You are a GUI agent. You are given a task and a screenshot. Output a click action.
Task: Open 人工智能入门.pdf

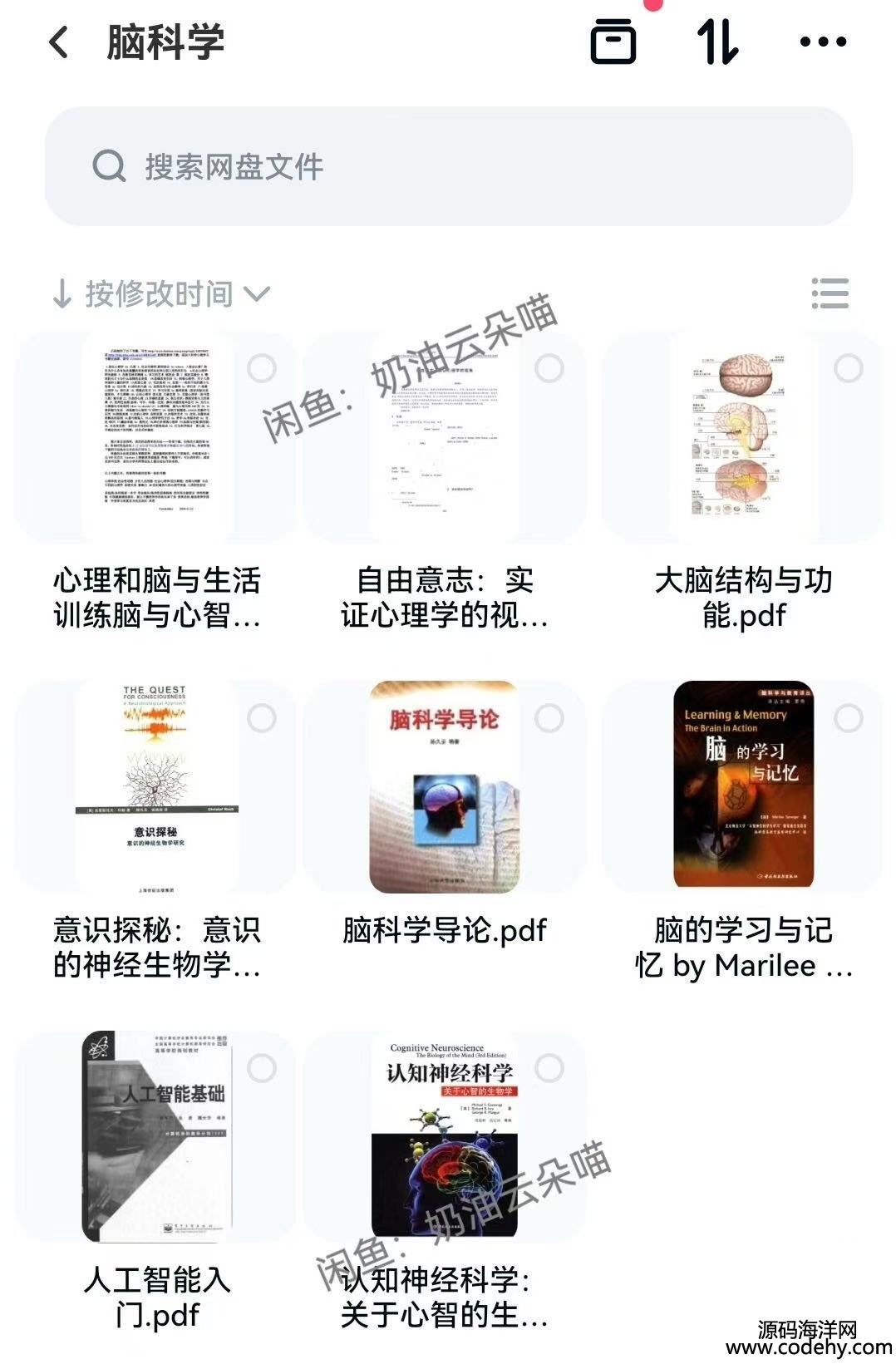coord(156,1135)
